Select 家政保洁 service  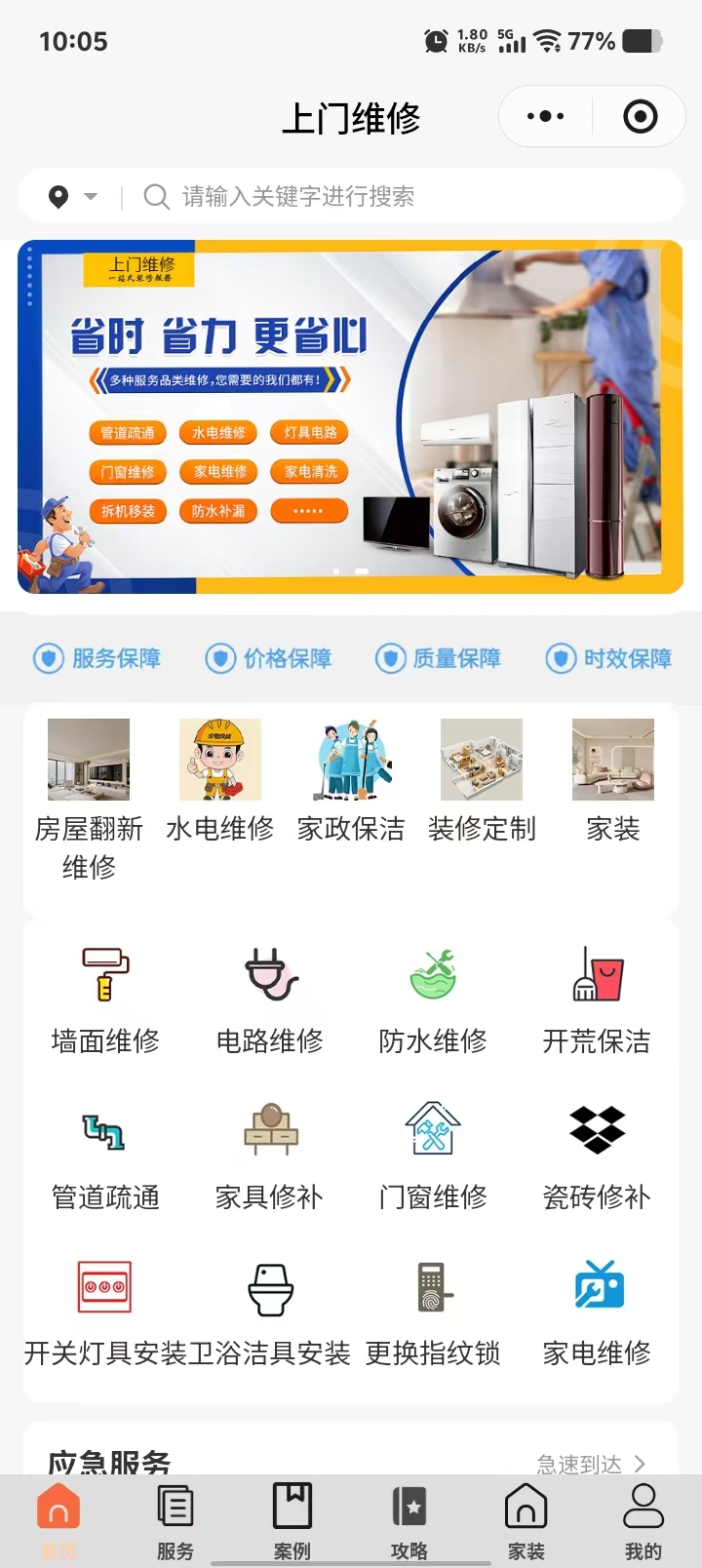click(351, 780)
